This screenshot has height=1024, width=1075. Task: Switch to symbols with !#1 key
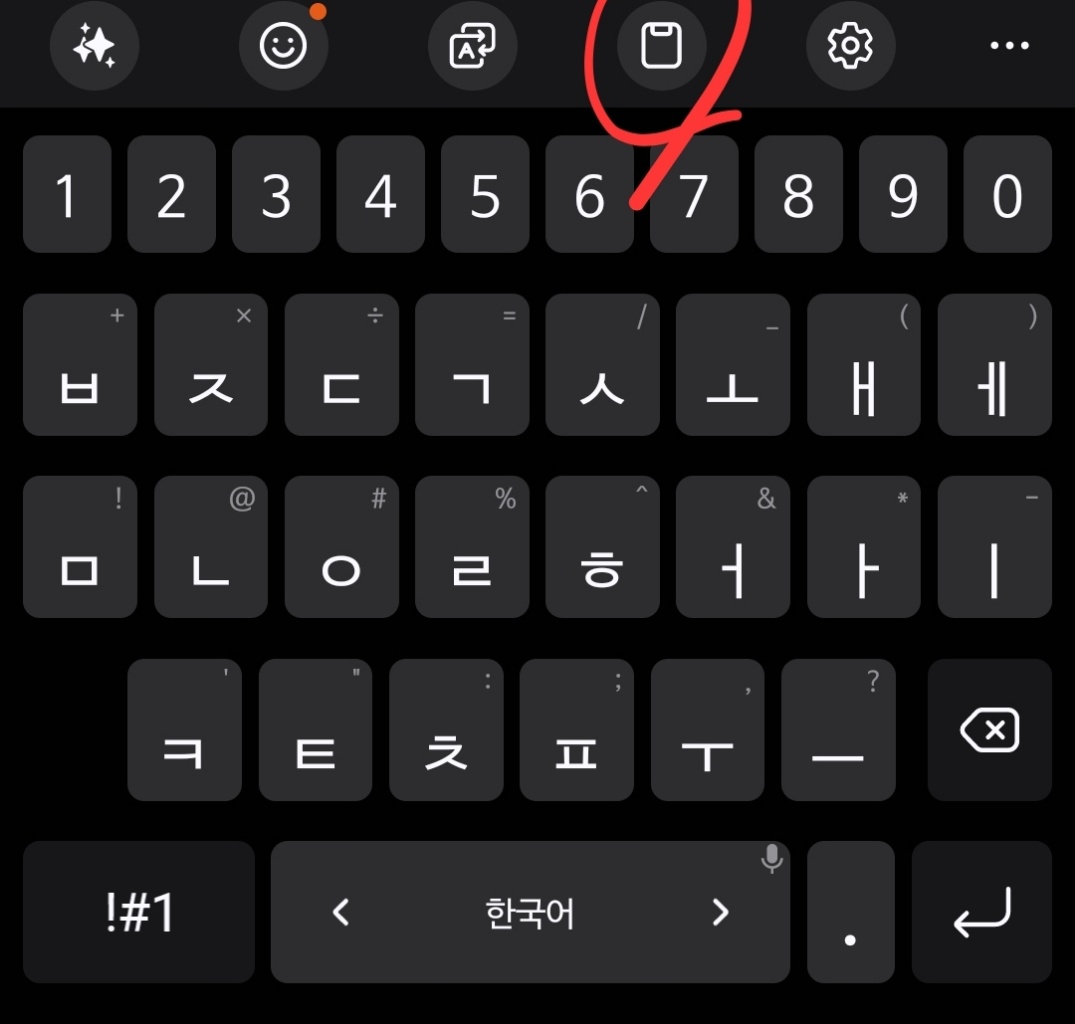click(139, 912)
